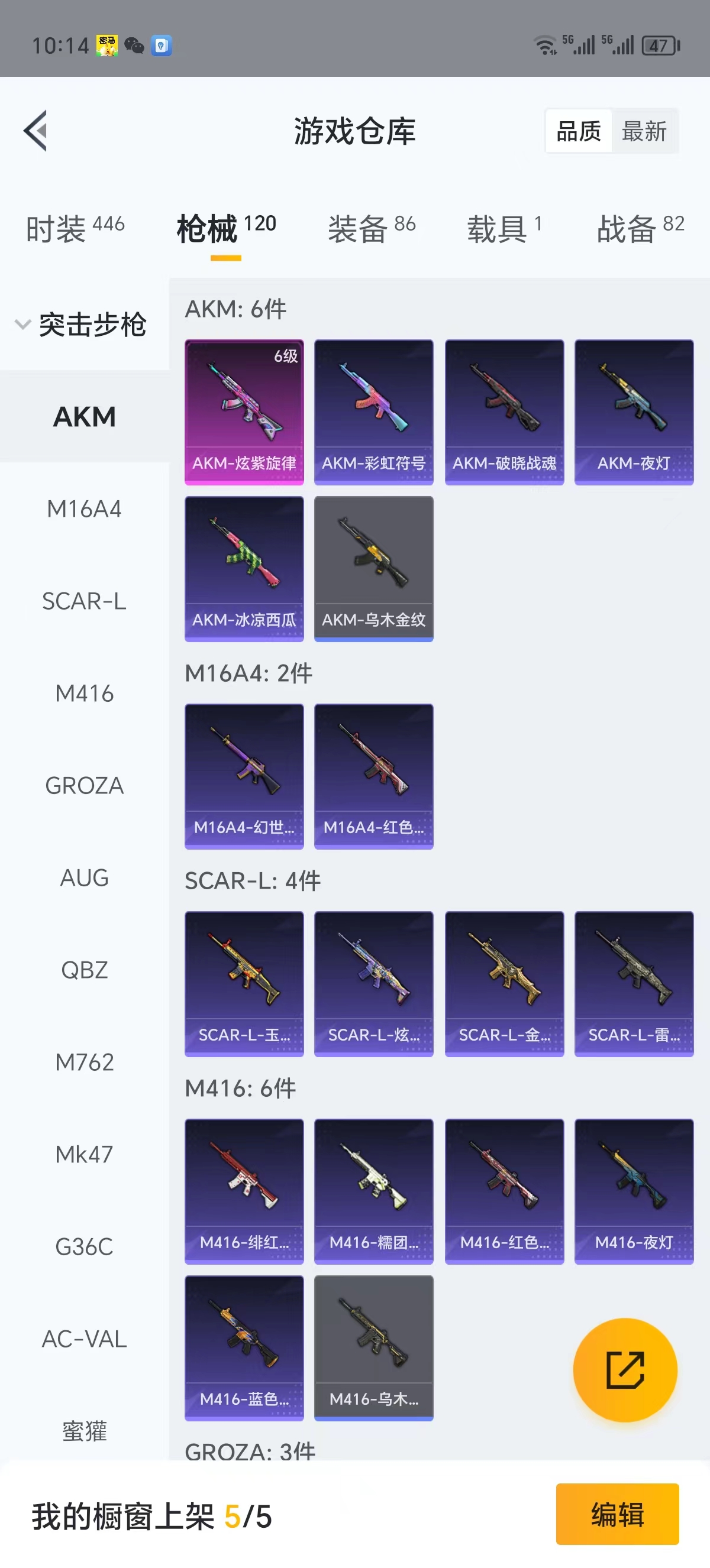This screenshot has height=1568, width=710.
Task: Select GROZA in the side list
Action: coord(84,786)
